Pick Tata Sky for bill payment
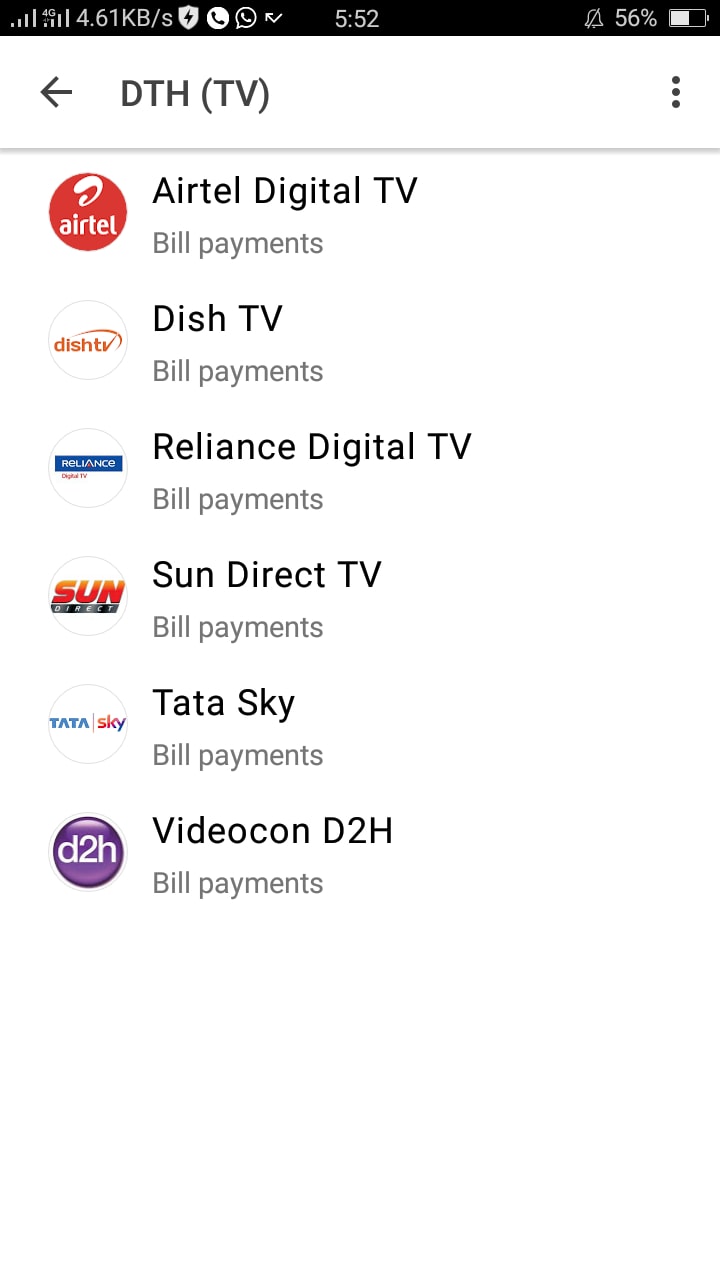 pyautogui.click(x=360, y=724)
